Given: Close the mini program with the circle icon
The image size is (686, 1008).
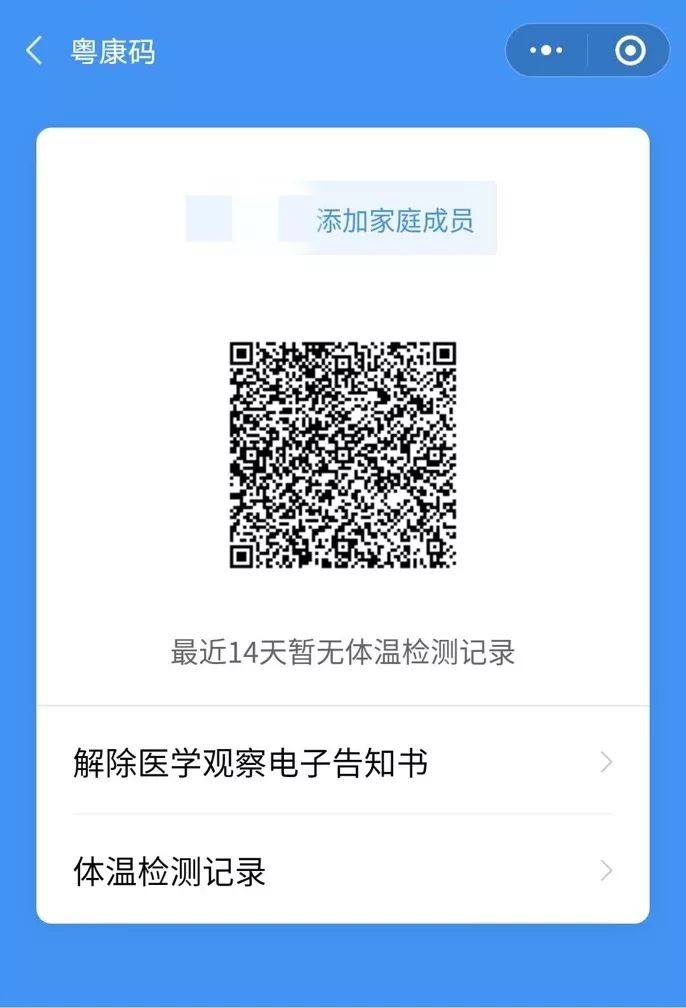Looking at the screenshot, I should (x=630, y=51).
